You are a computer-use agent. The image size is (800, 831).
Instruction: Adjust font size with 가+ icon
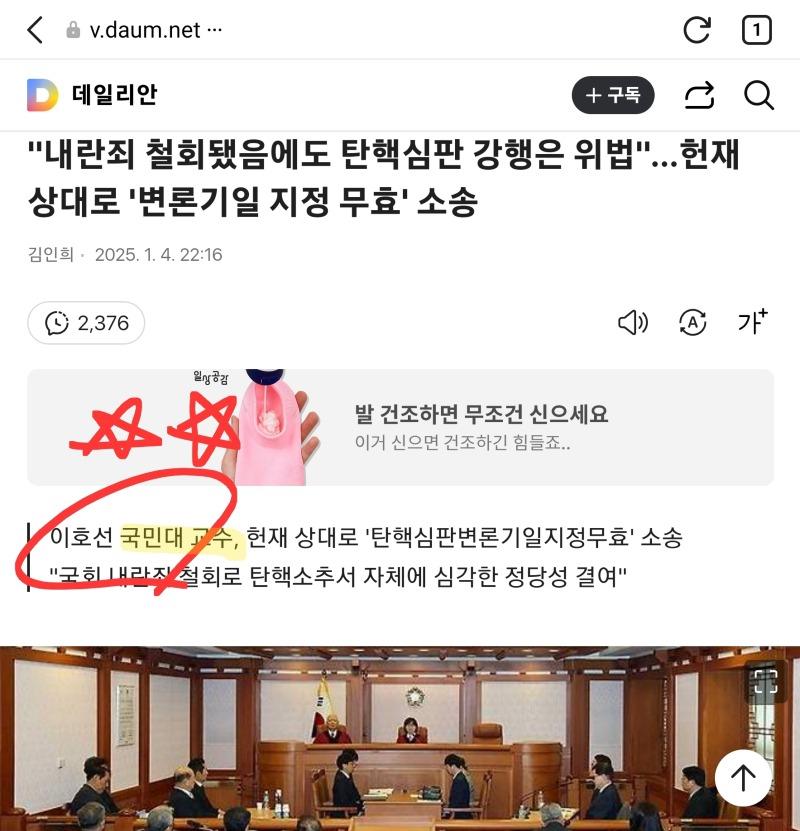[x=752, y=322]
